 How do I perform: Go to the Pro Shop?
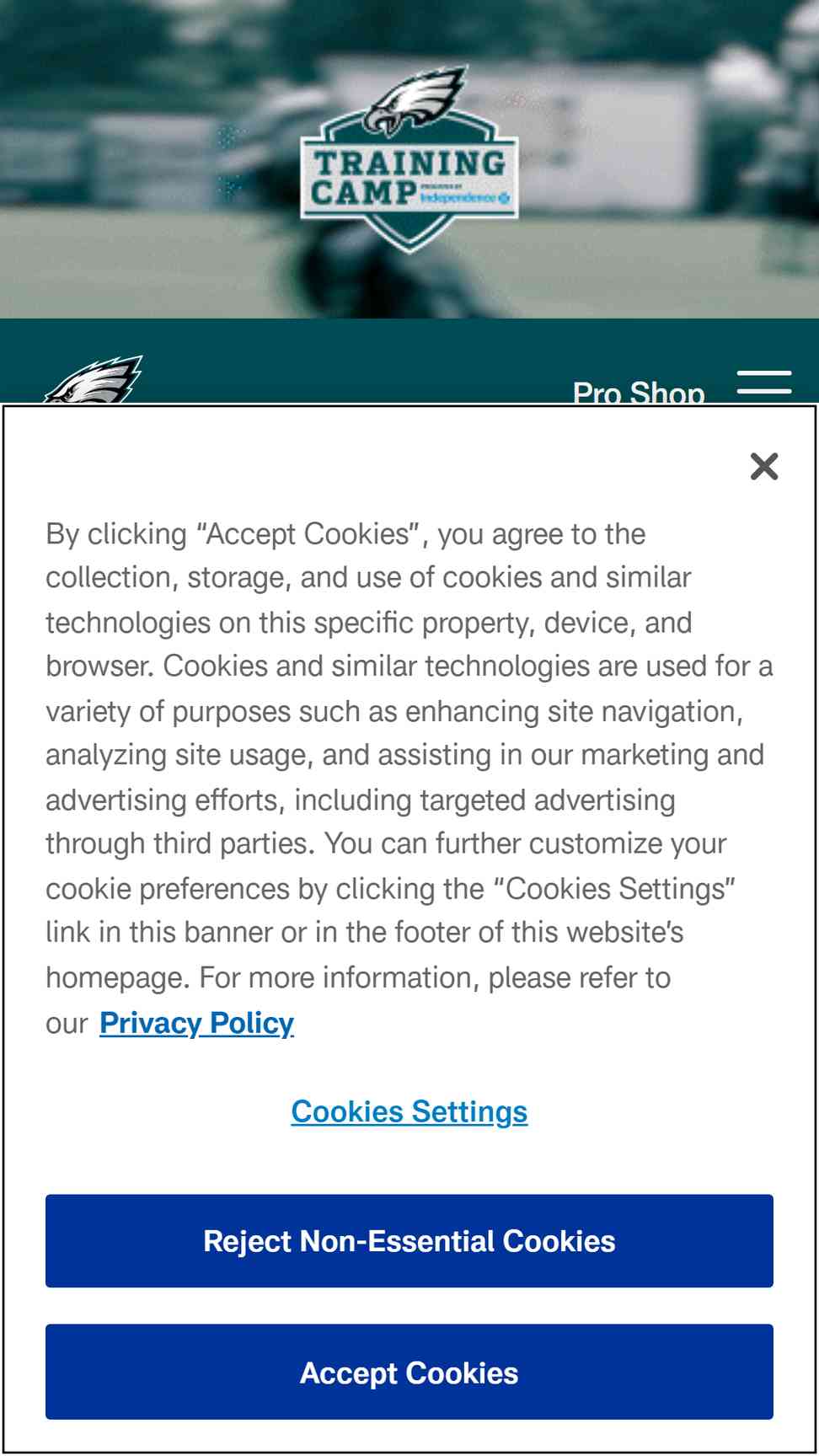tap(639, 391)
